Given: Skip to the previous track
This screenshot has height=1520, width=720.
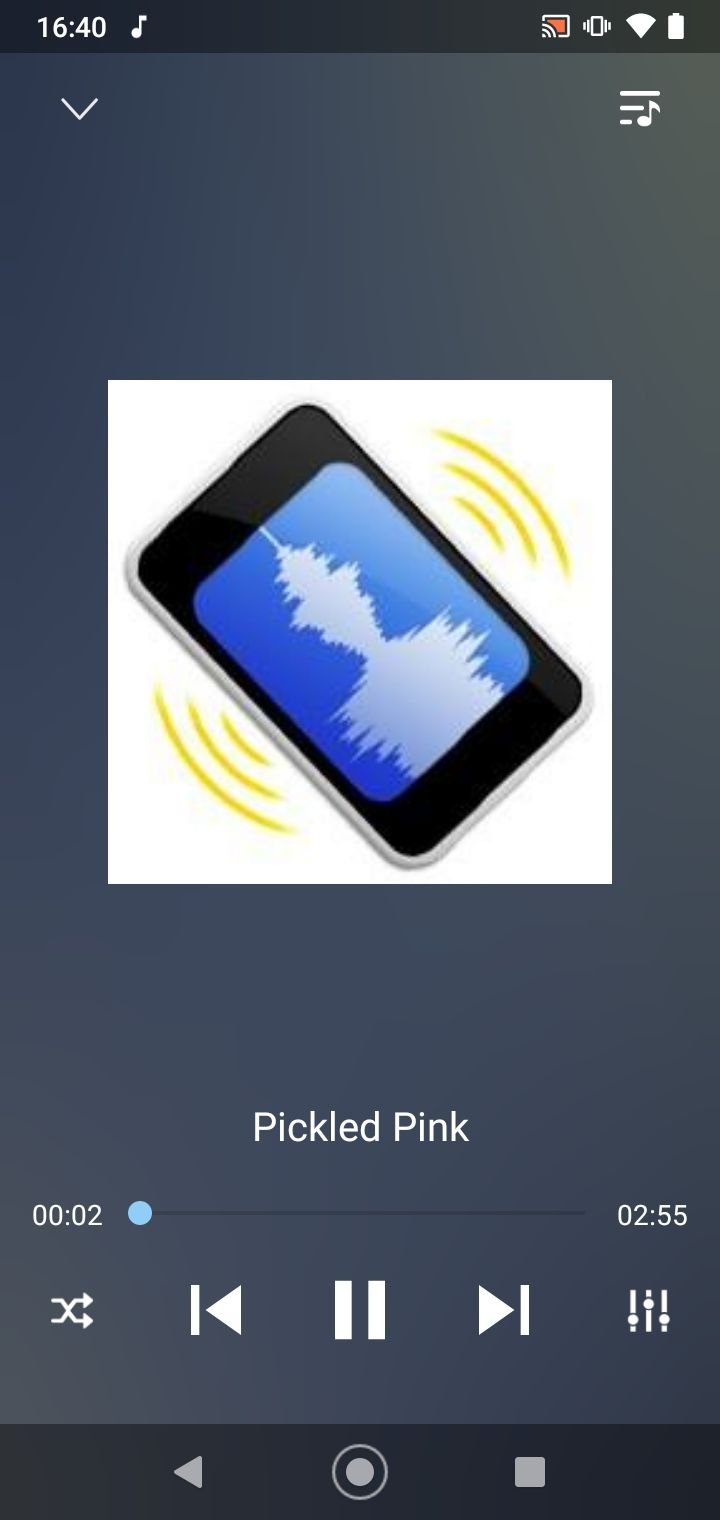Looking at the screenshot, I should 216,1310.
